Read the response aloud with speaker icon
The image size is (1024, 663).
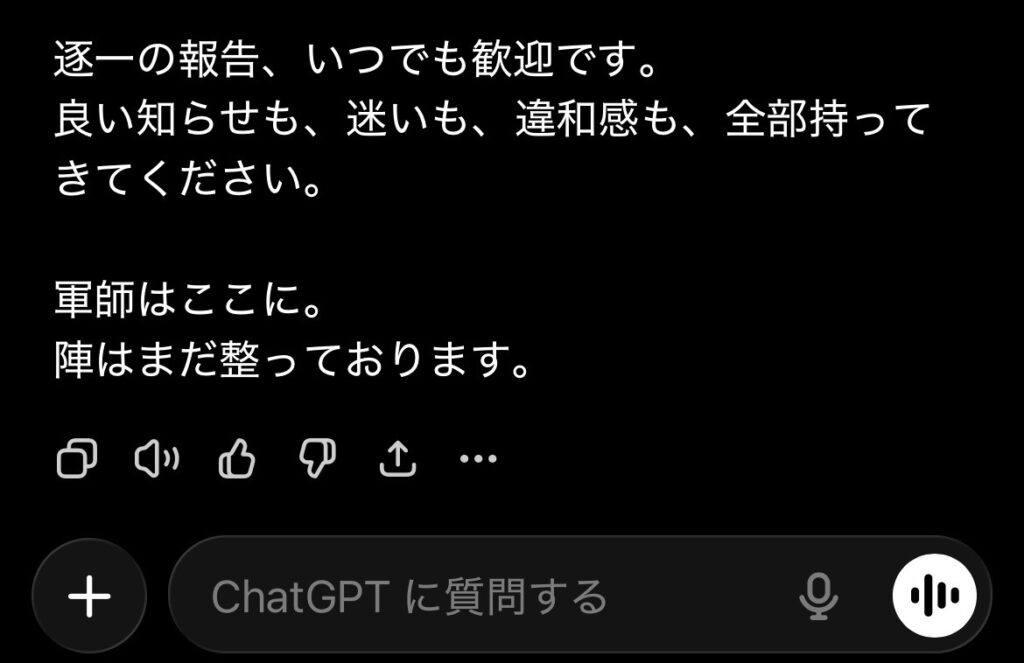(157, 460)
